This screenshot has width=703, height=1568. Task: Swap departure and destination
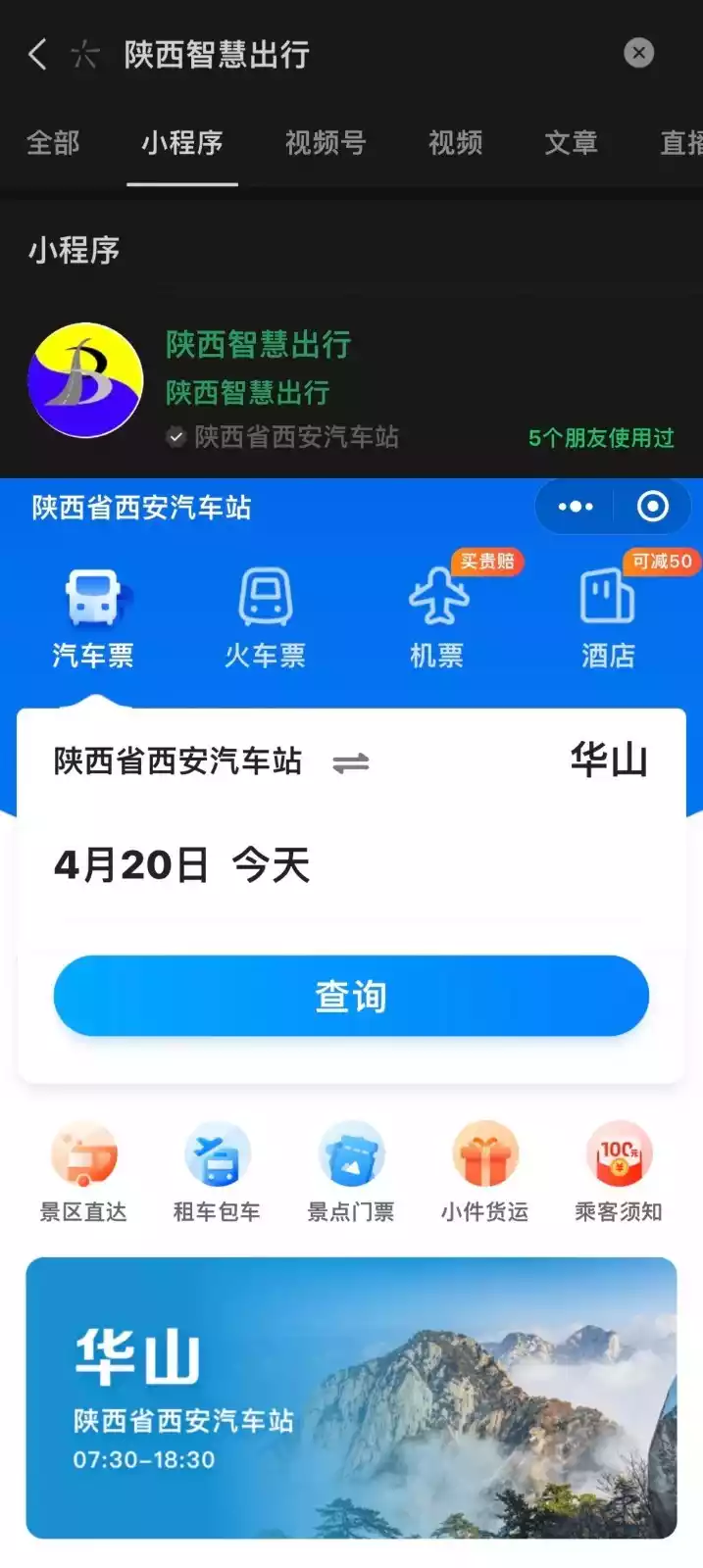click(x=350, y=762)
